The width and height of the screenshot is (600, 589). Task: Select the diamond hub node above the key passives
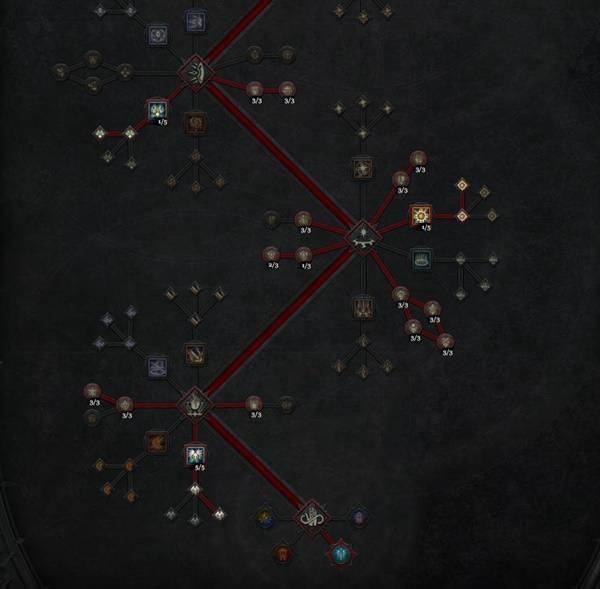[311, 518]
